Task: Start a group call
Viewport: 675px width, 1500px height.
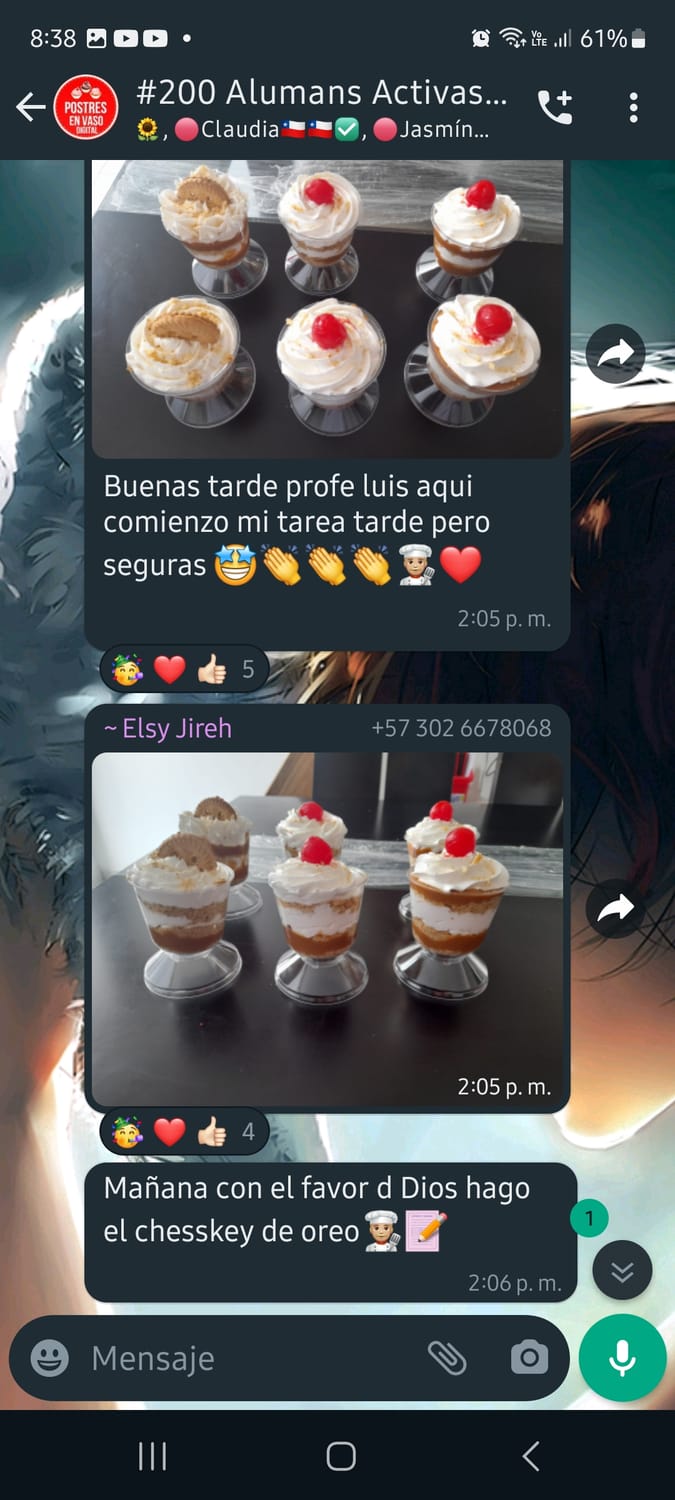Action: pos(555,107)
